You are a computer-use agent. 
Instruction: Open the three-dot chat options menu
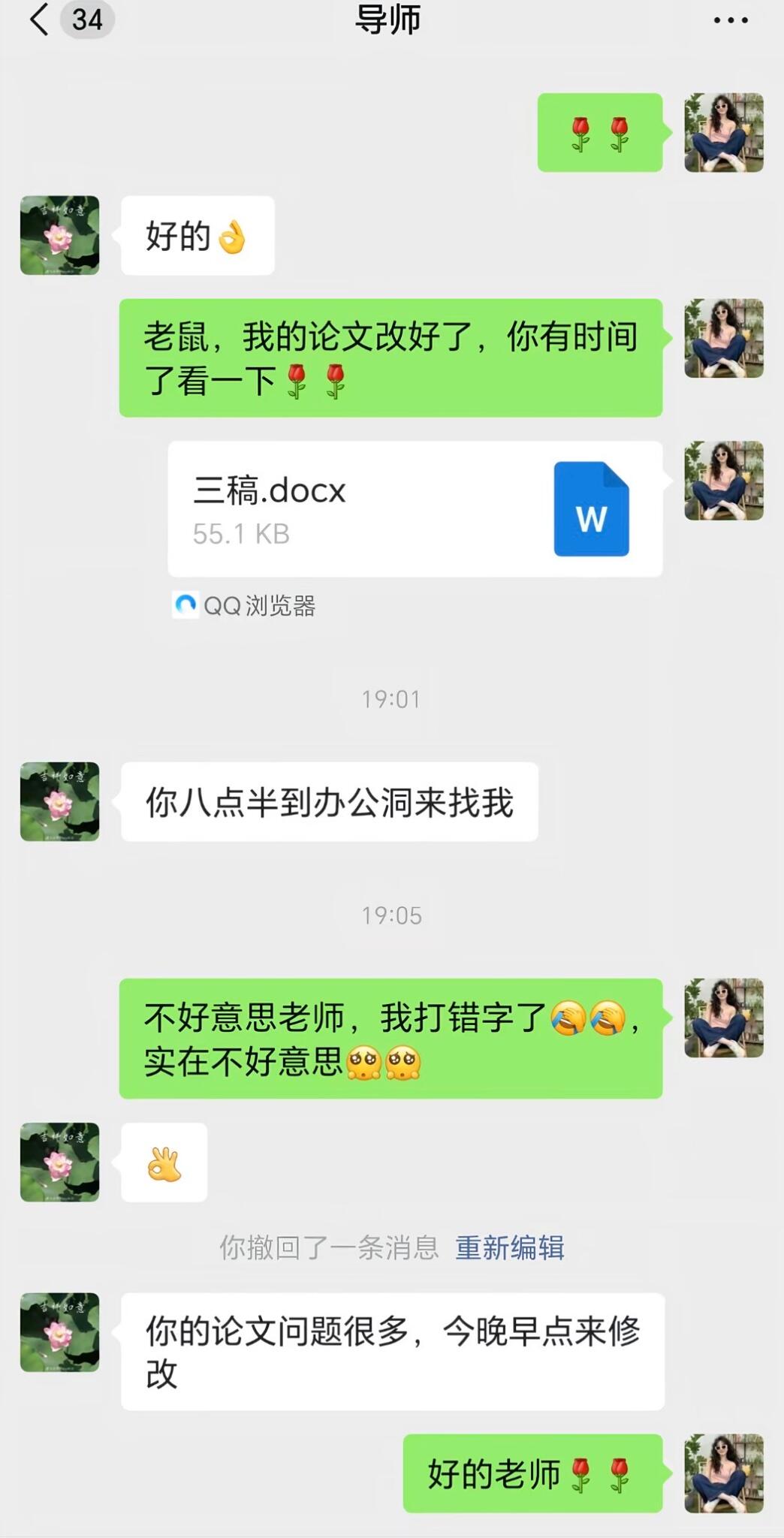point(731,20)
